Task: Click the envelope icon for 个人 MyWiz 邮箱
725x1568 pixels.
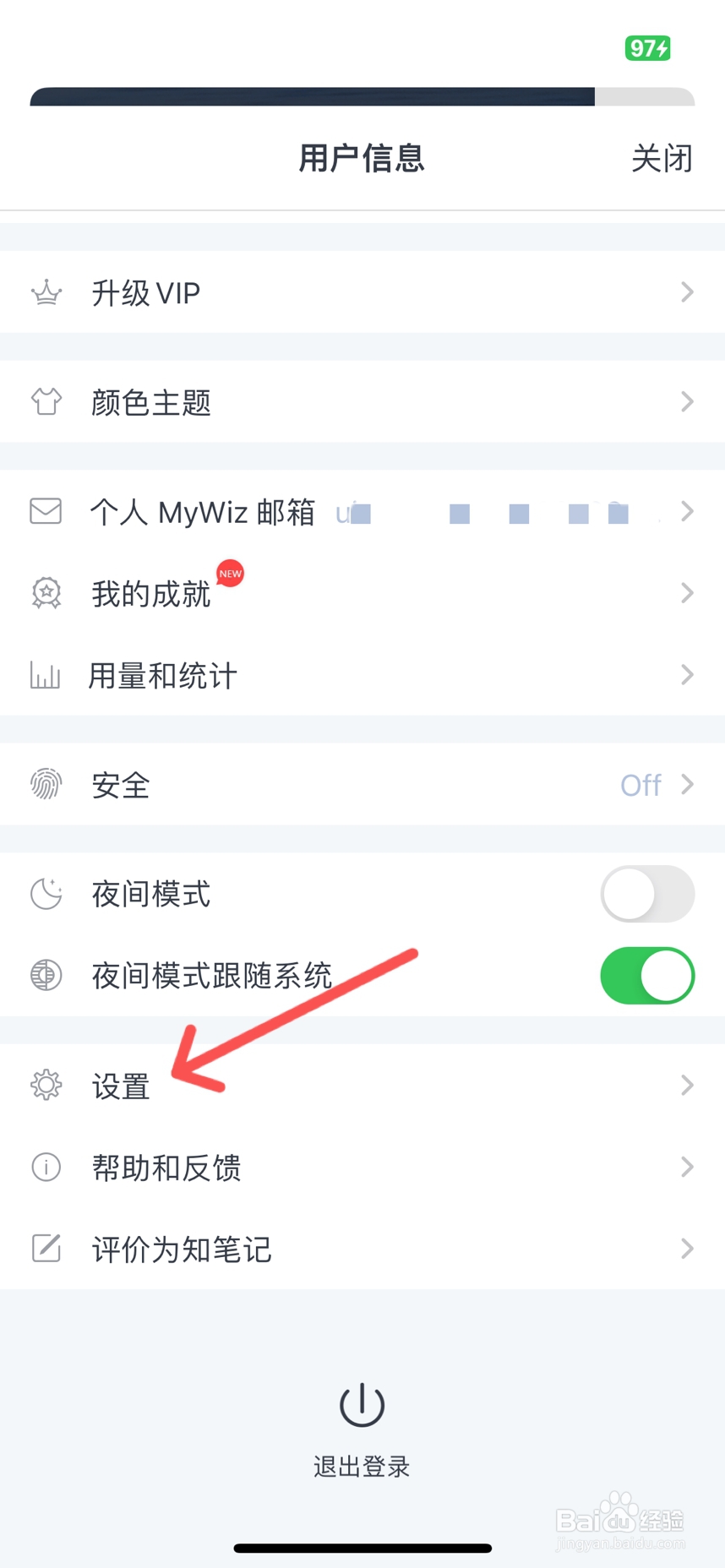Action: 46,511
